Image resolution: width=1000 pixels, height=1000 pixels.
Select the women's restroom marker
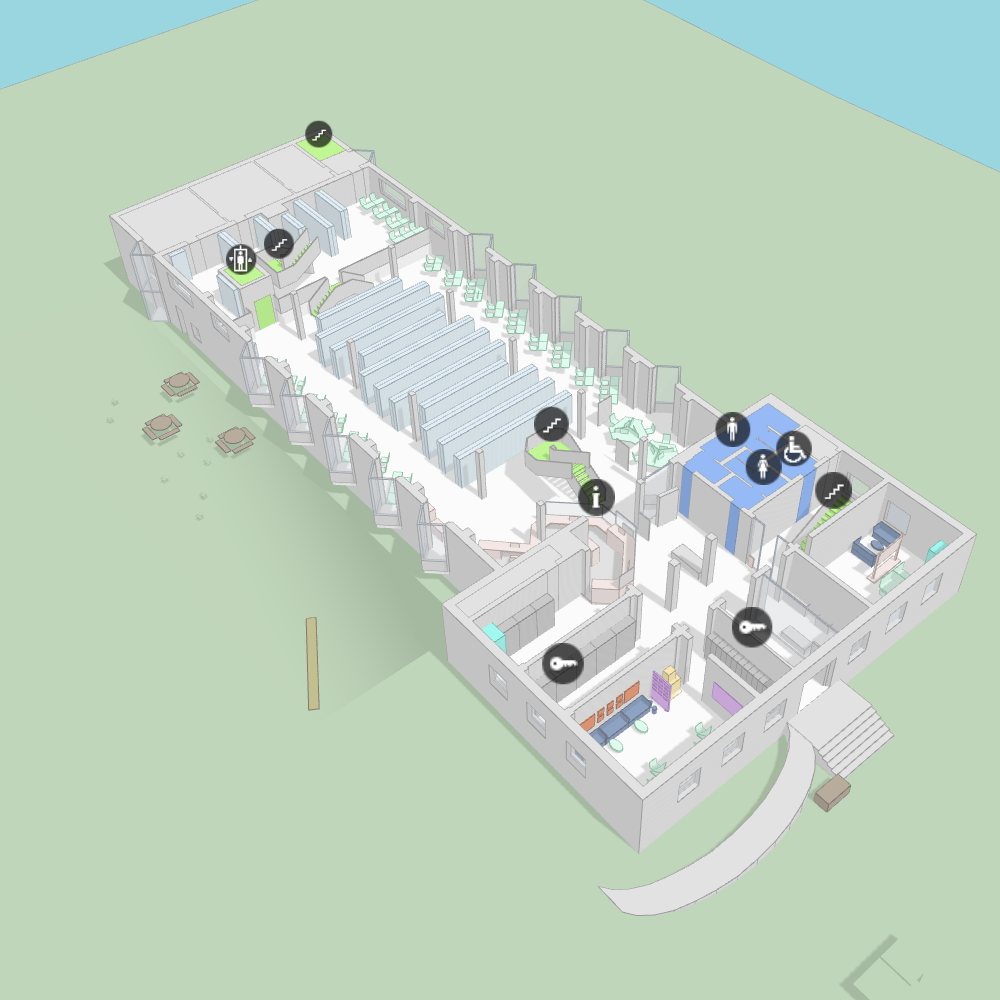pos(764,466)
